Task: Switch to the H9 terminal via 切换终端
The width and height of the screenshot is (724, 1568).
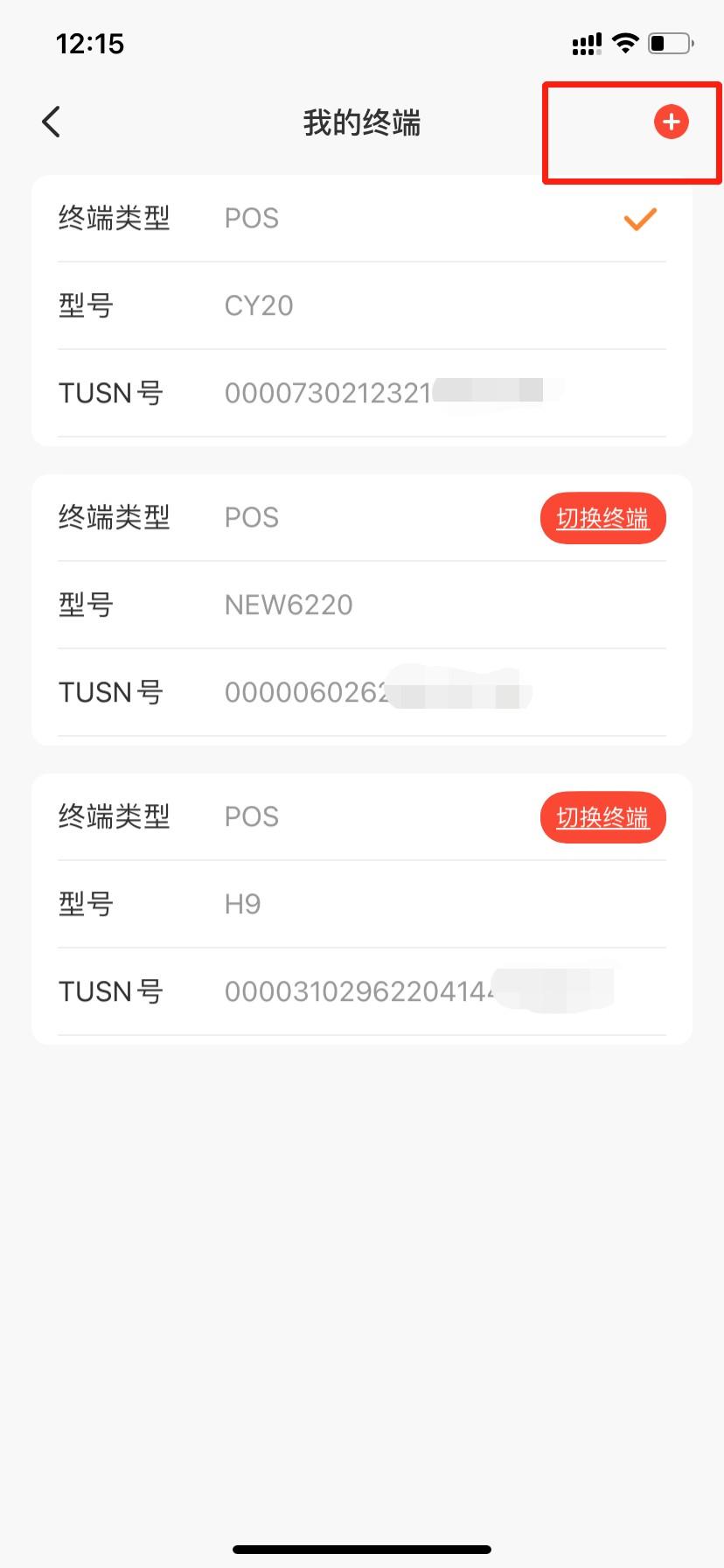Action: pyautogui.click(x=602, y=817)
